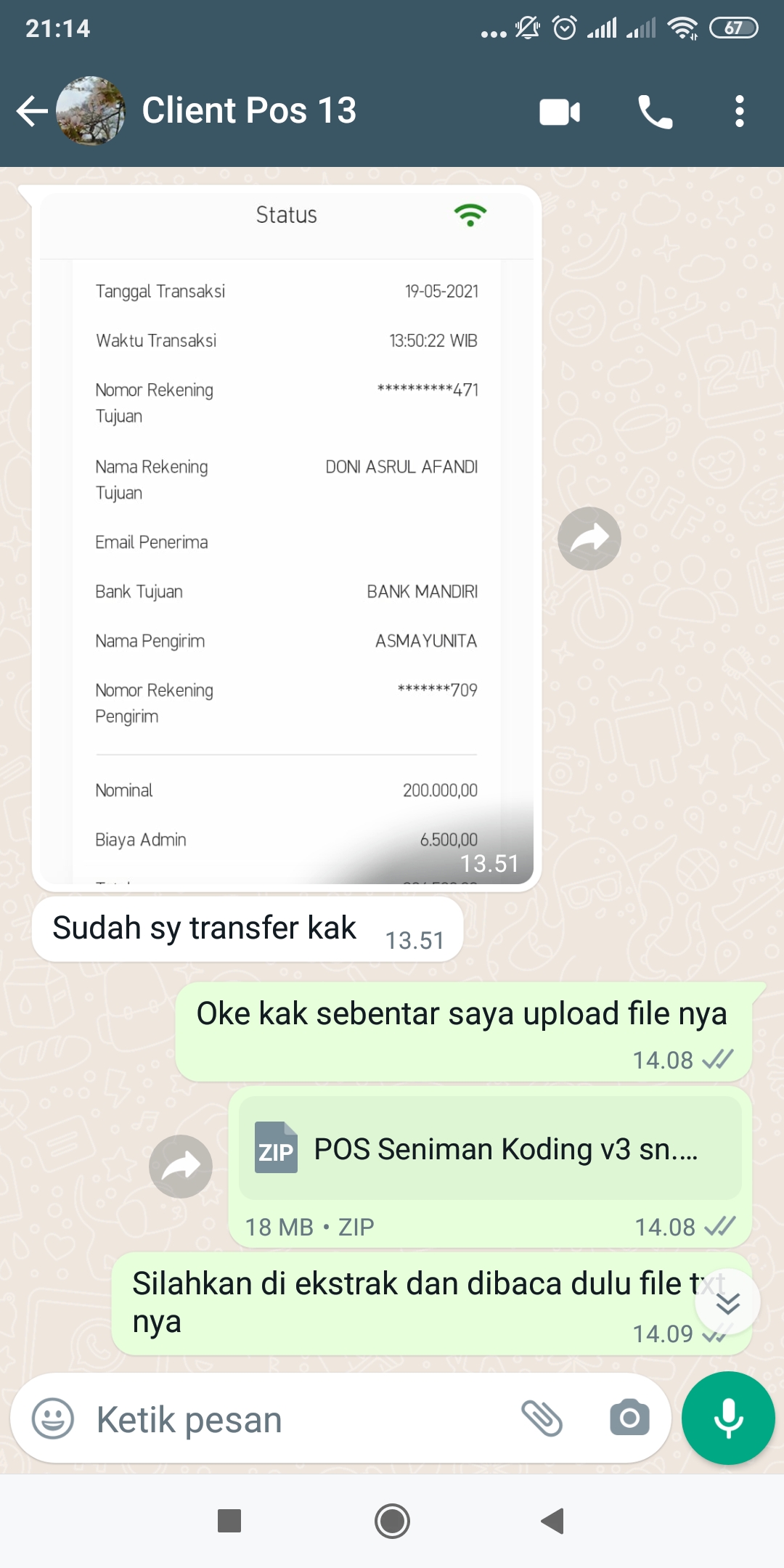The height and width of the screenshot is (1568, 784).
Task: Open the camera to send a photo
Action: pos(629,1418)
